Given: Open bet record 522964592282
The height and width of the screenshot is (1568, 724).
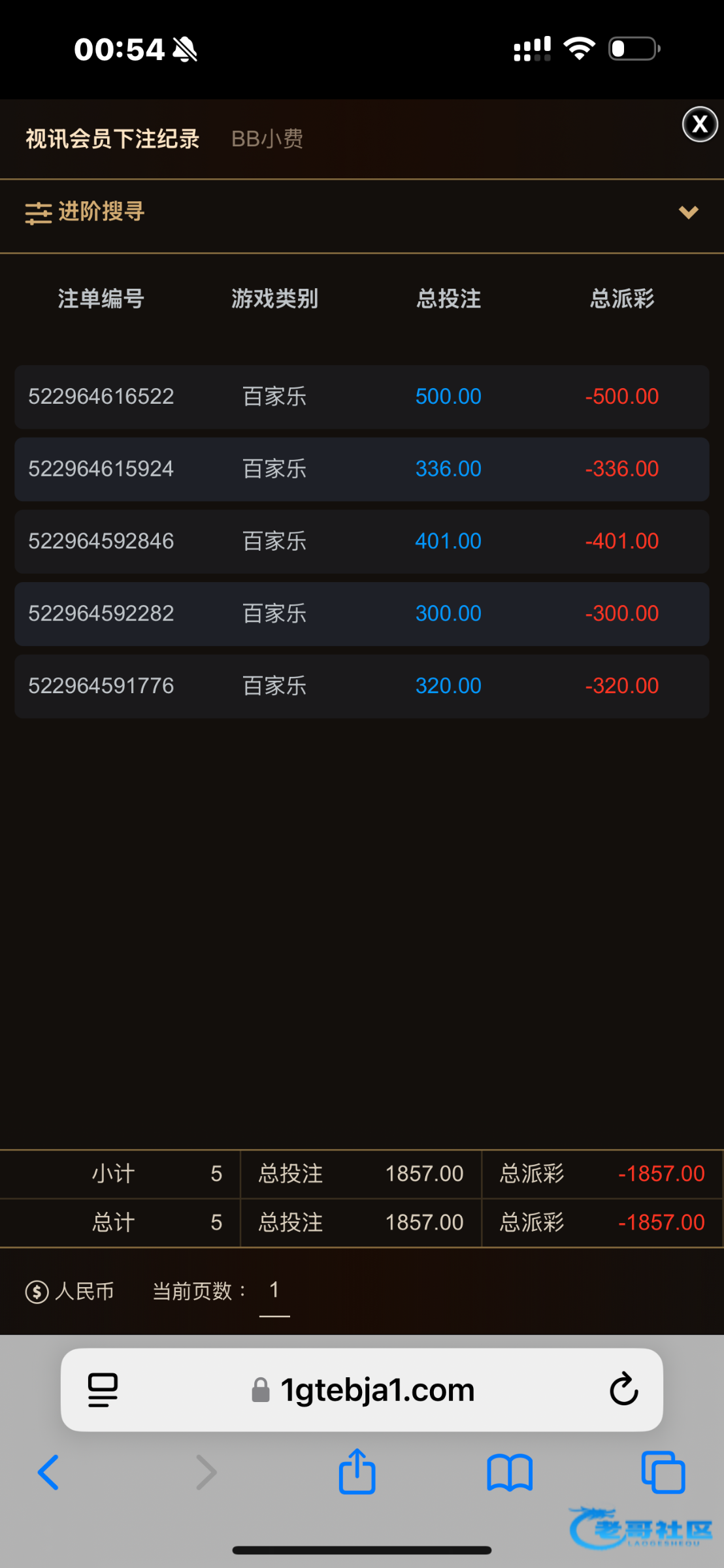Looking at the screenshot, I should click(101, 613).
